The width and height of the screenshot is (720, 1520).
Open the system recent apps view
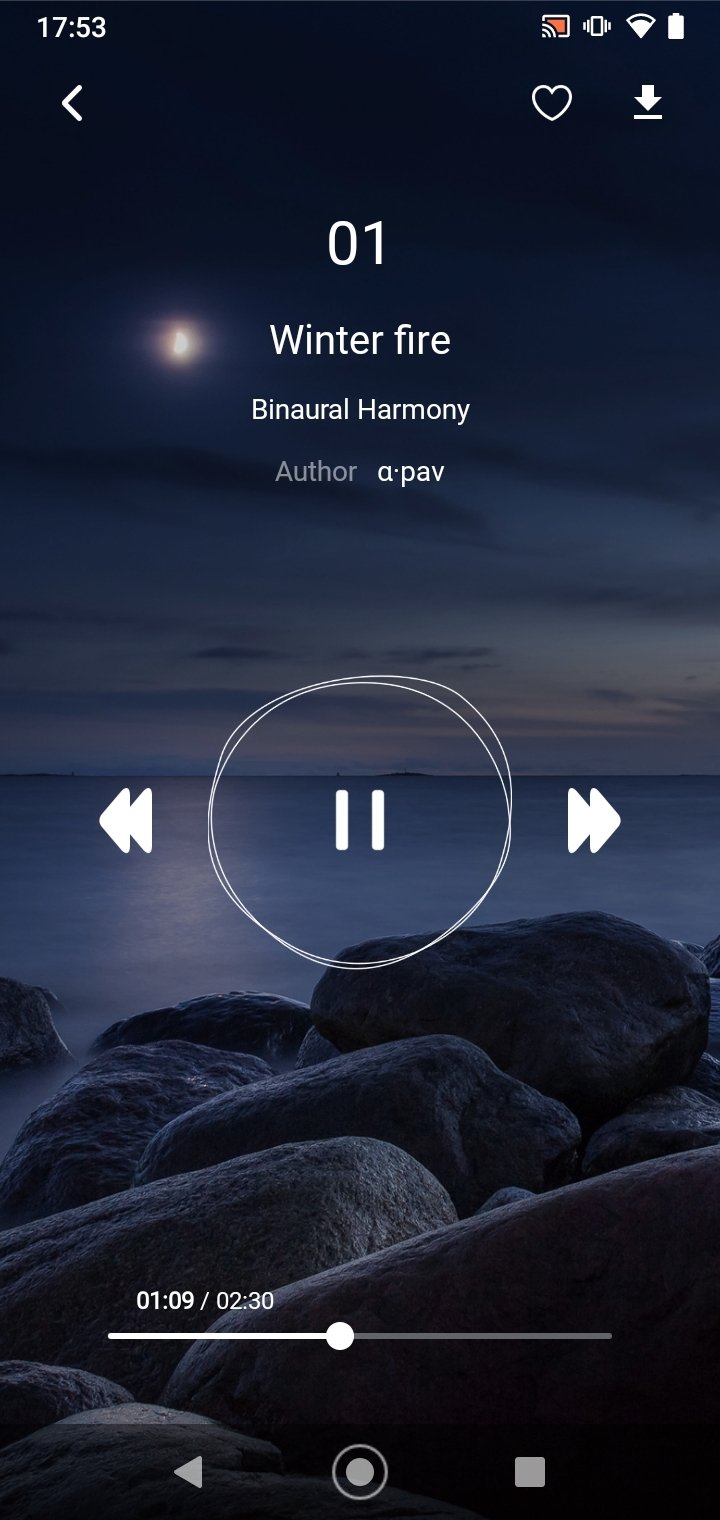[x=529, y=1472]
